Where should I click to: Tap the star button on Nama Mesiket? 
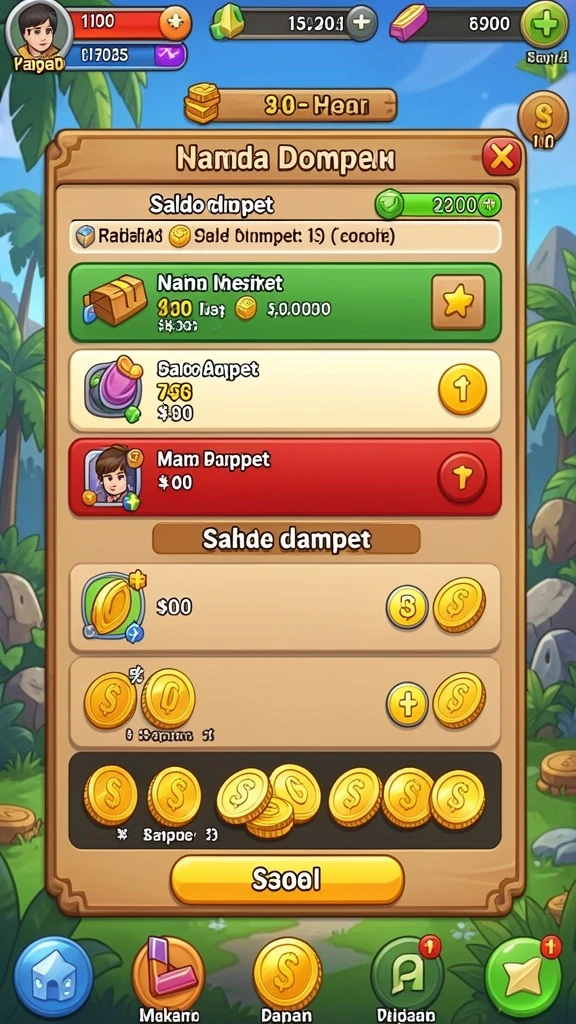(x=458, y=302)
